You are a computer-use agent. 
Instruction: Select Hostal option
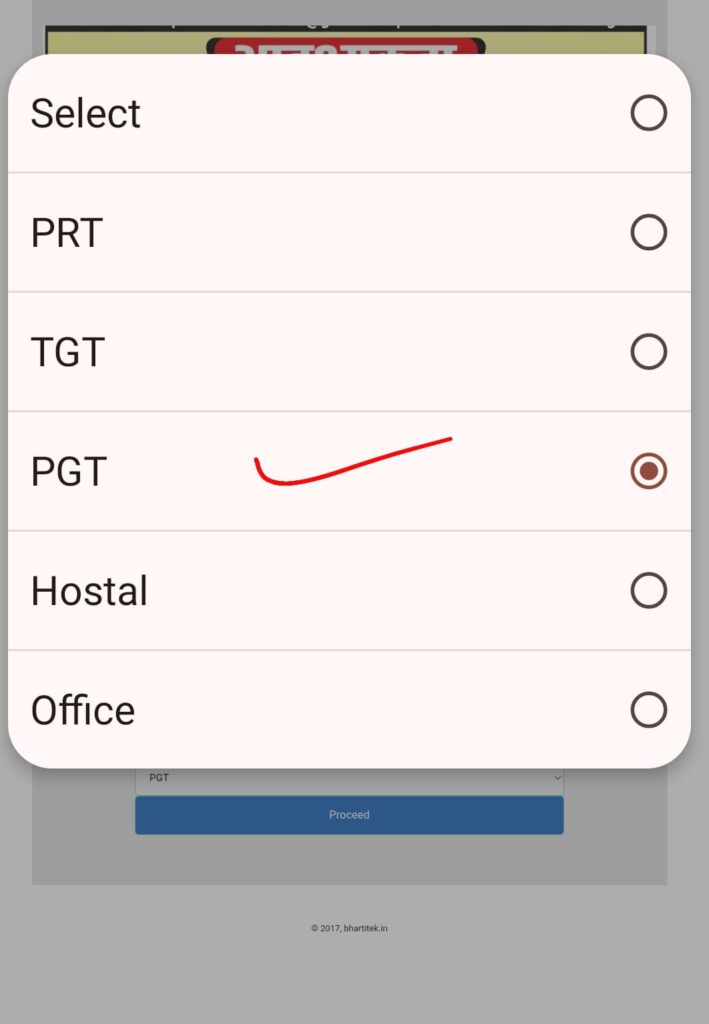click(648, 591)
